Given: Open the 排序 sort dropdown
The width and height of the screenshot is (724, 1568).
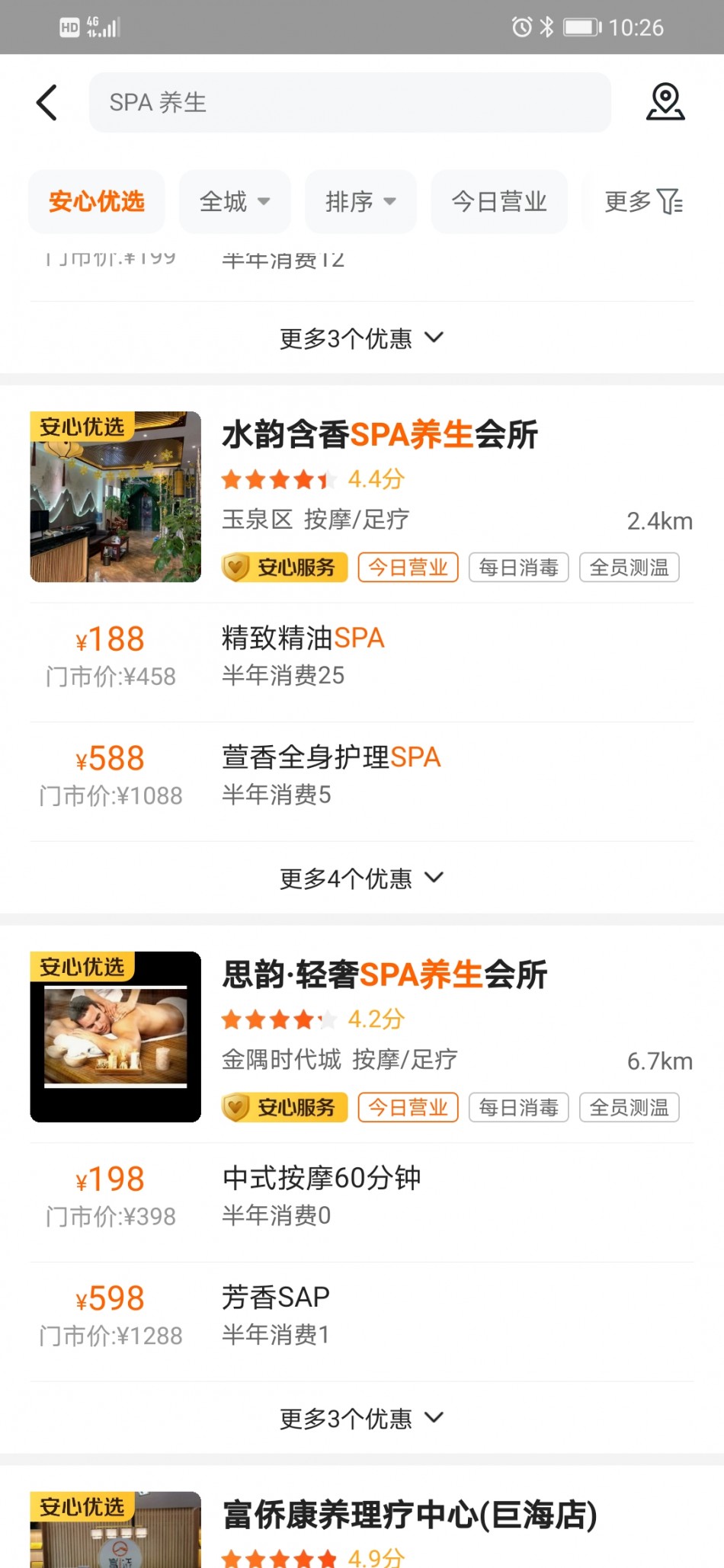Looking at the screenshot, I should tap(360, 202).
